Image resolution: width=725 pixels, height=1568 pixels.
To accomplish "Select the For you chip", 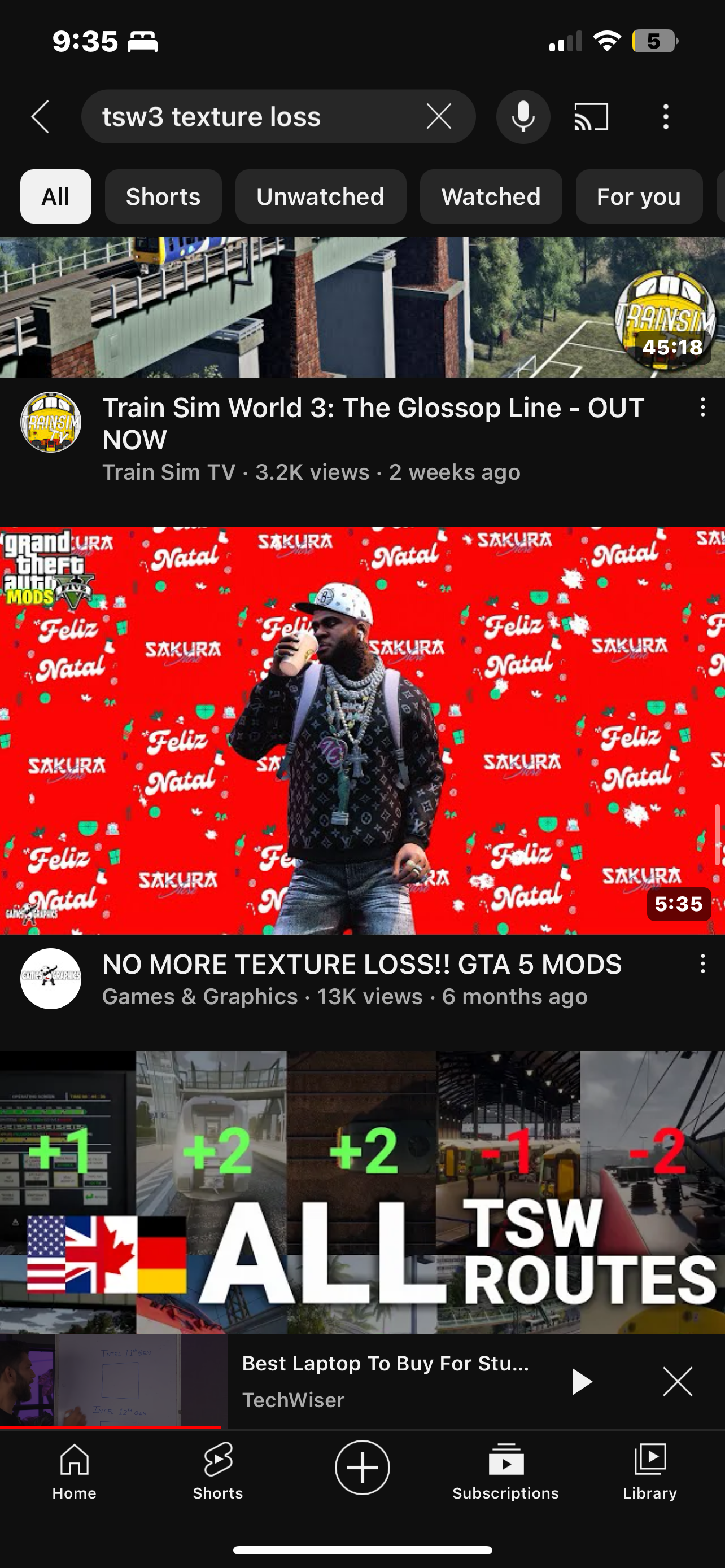I will [x=639, y=196].
